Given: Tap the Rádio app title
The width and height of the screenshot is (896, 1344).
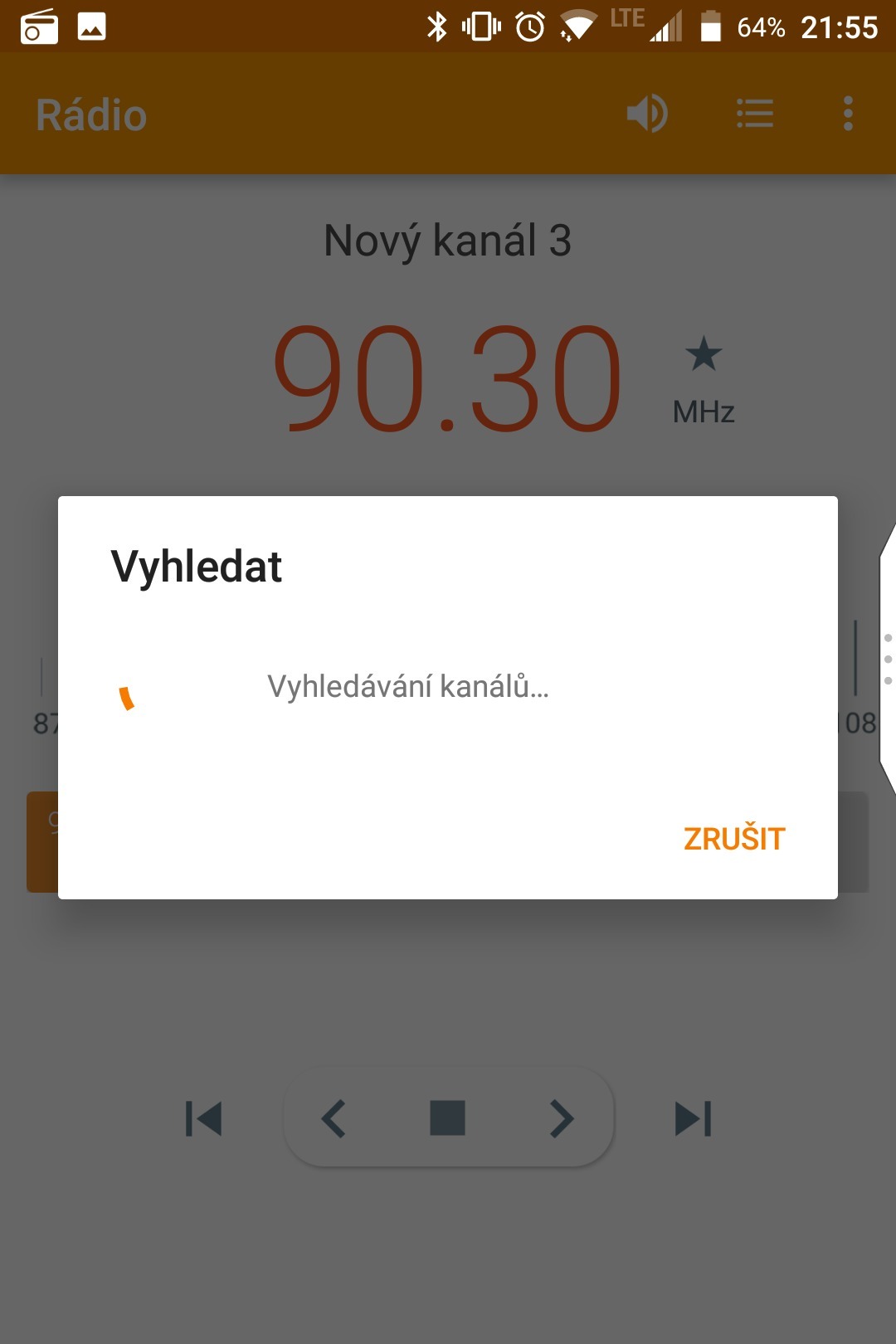Looking at the screenshot, I should (x=90, y=113).
